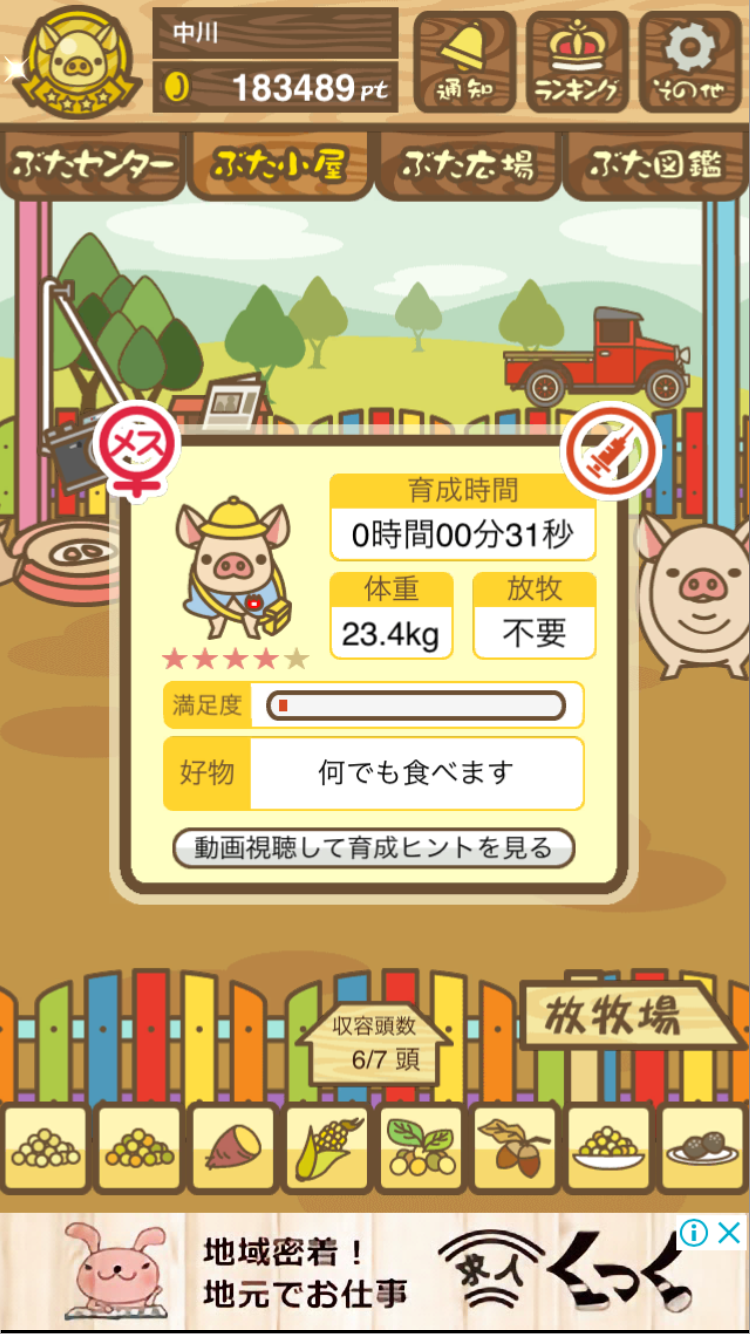750x1334 pixels.
Task: Open the その他 gear menu
Action: point(689,62)
